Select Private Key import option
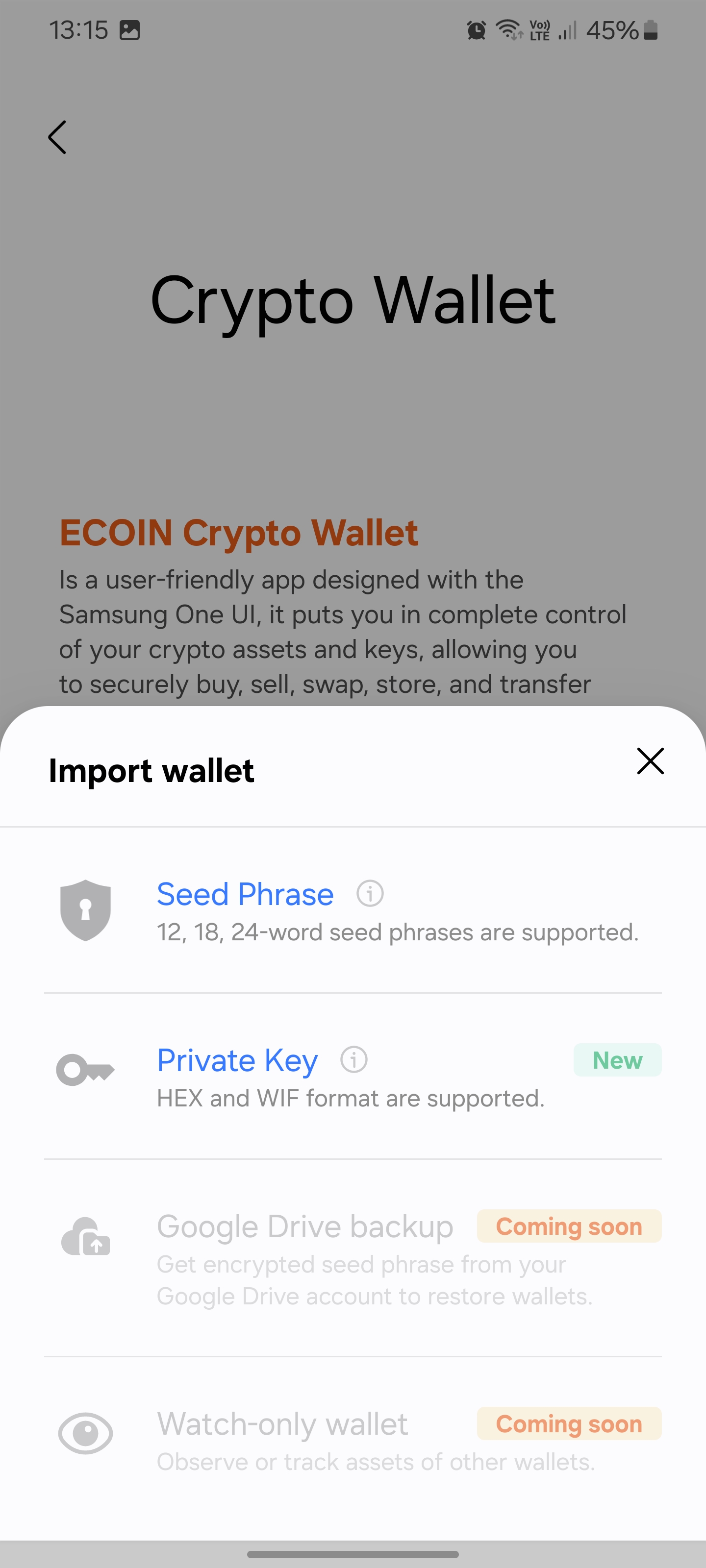Screen dimensions: 706x1568 point(237,1060)
